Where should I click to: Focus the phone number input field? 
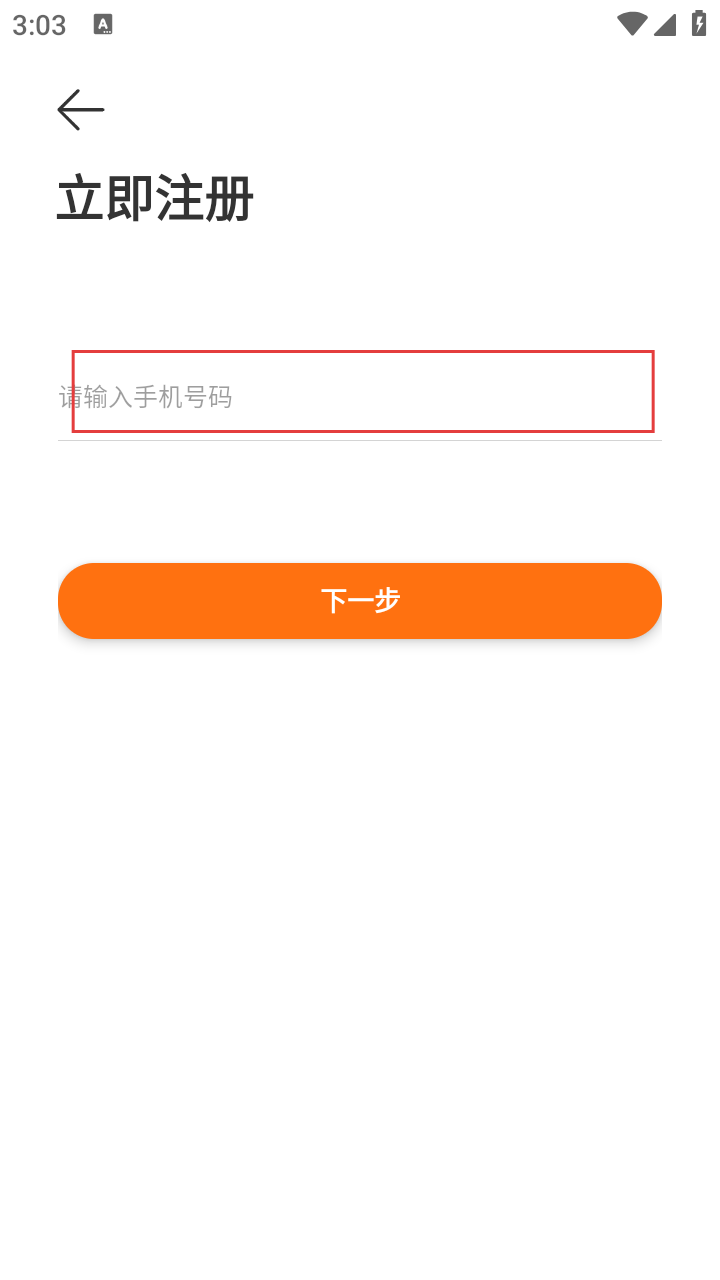(360, 397)
